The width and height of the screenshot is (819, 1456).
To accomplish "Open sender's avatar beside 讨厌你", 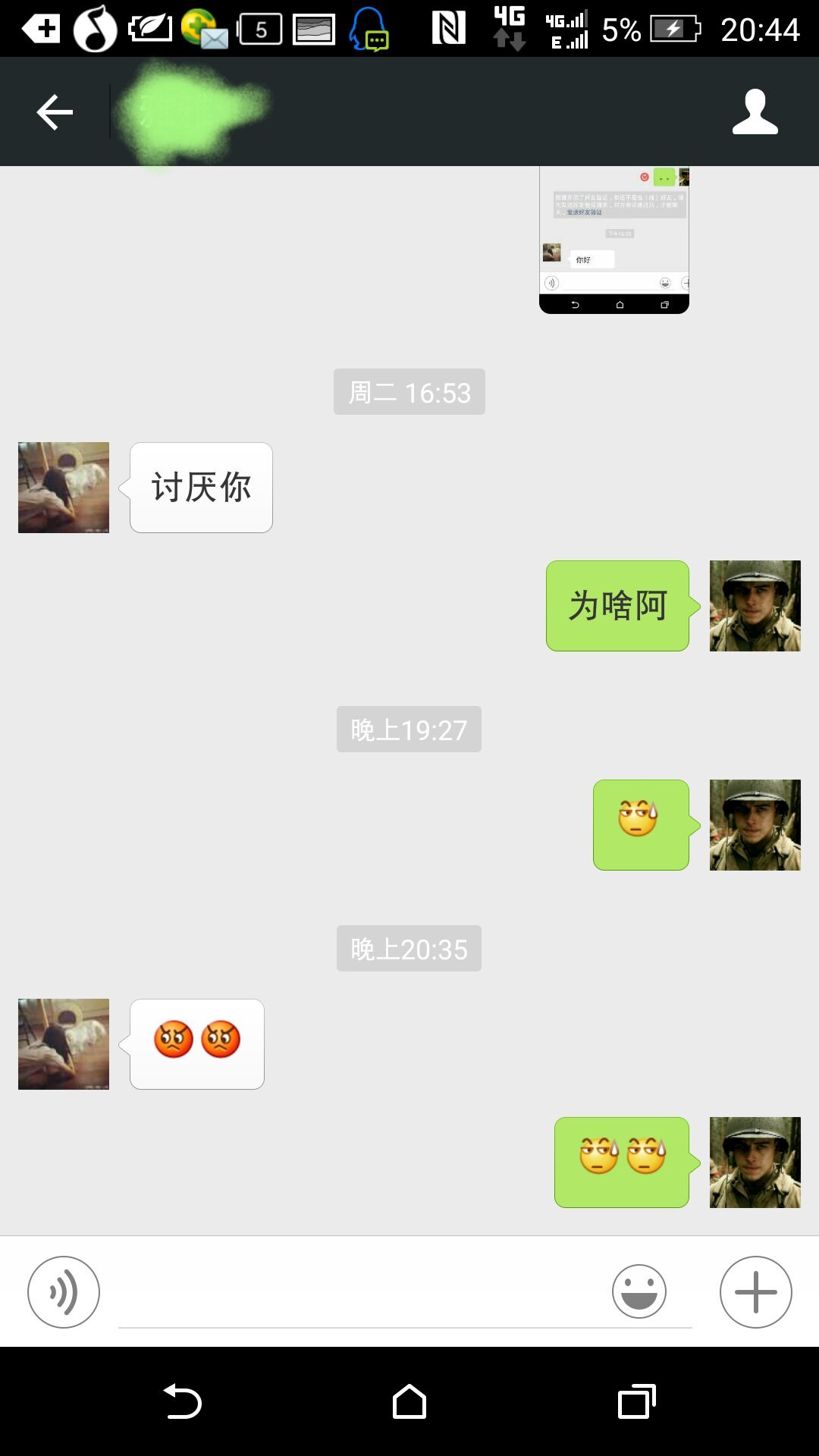I will pos(64,488).
